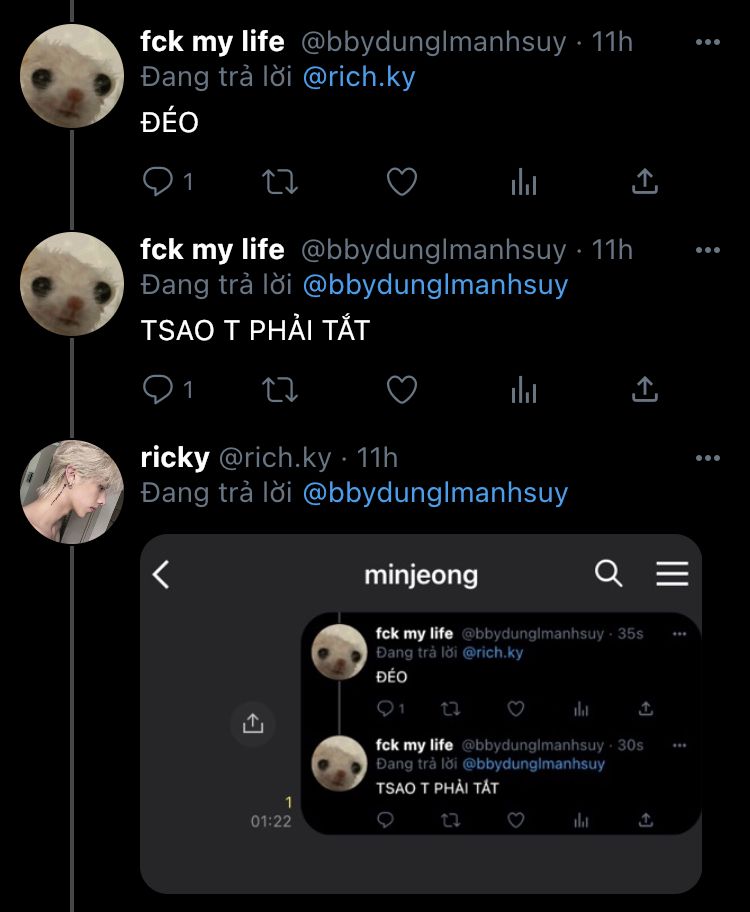Retweet the "TSAO T PHẢI TẮT" tweet
750x912 pixels.
(279, 389)
